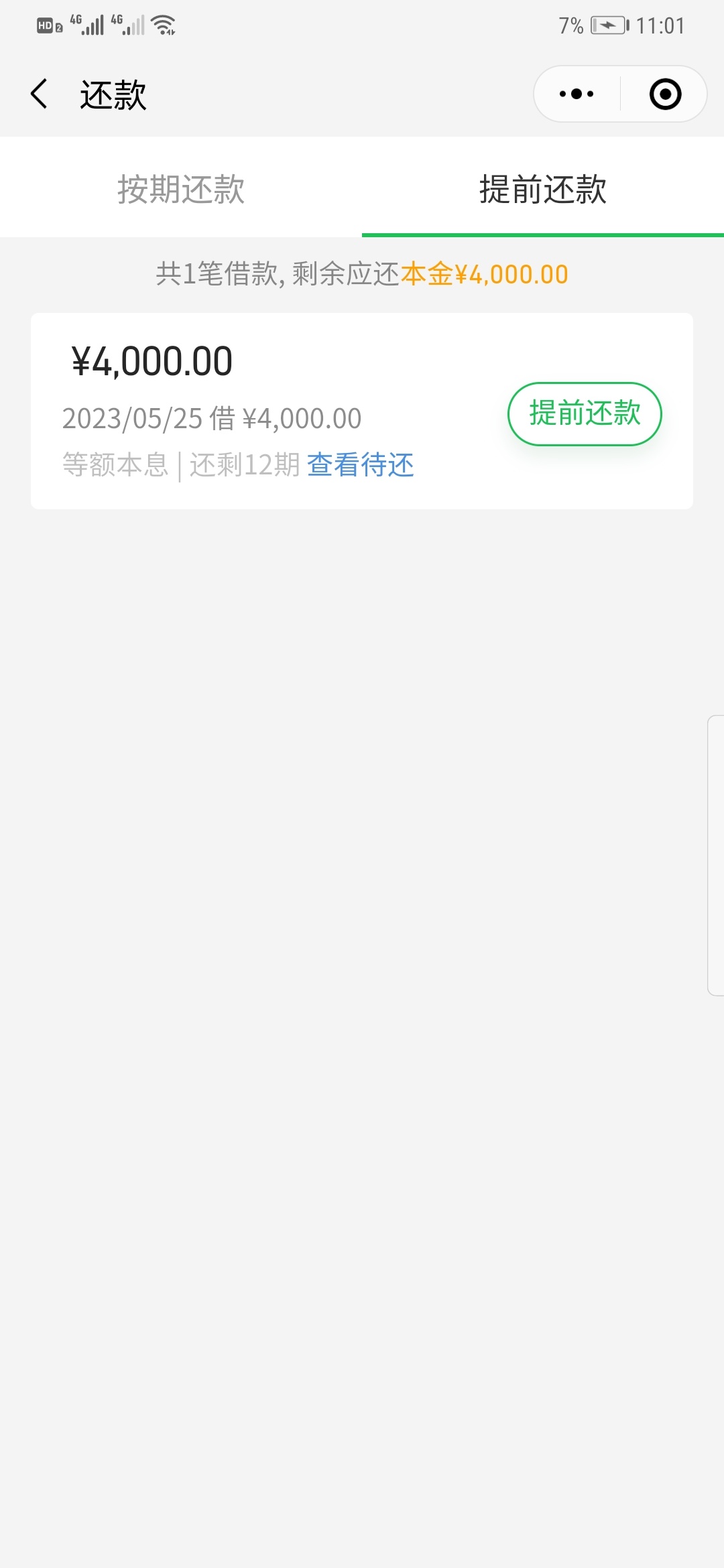Open the mini program three-dot menu
The height and width of the screenshot is (1568, 724).
[x=577, y=94]
